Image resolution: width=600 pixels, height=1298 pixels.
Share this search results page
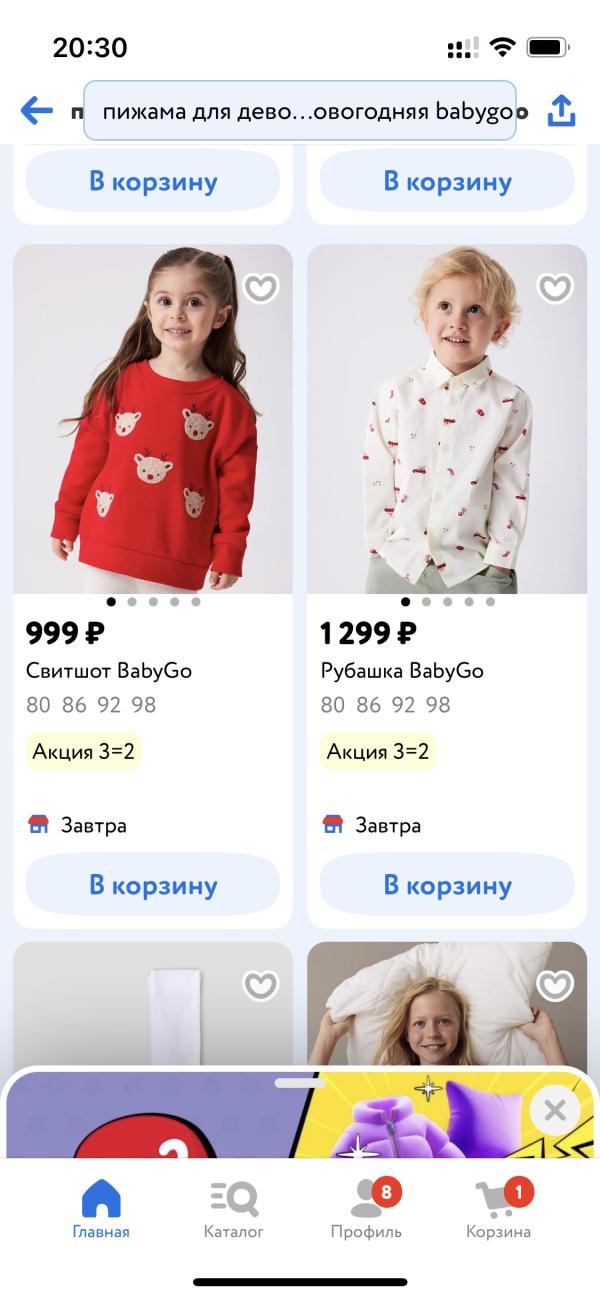[562, 111]
